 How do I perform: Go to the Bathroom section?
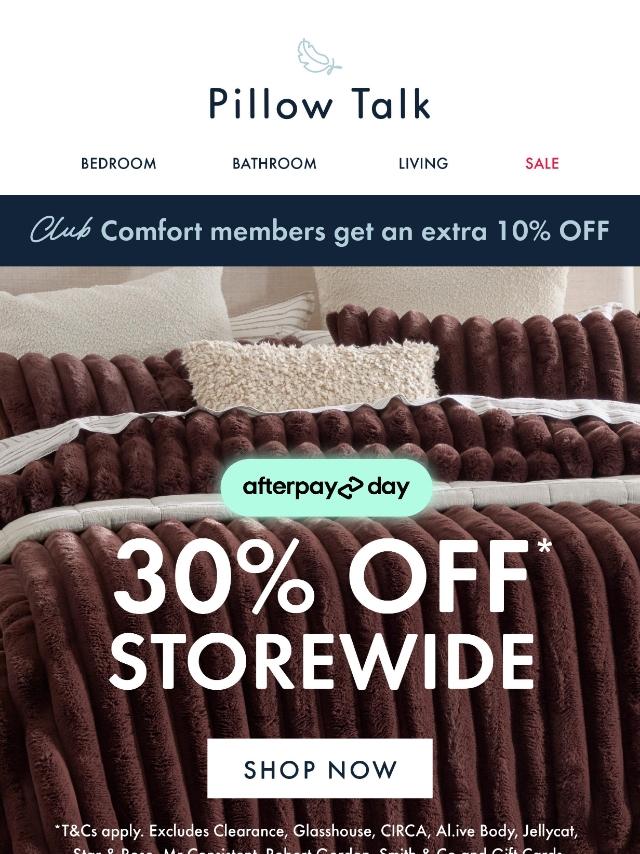pyautogui.click(x=274, y=163)
